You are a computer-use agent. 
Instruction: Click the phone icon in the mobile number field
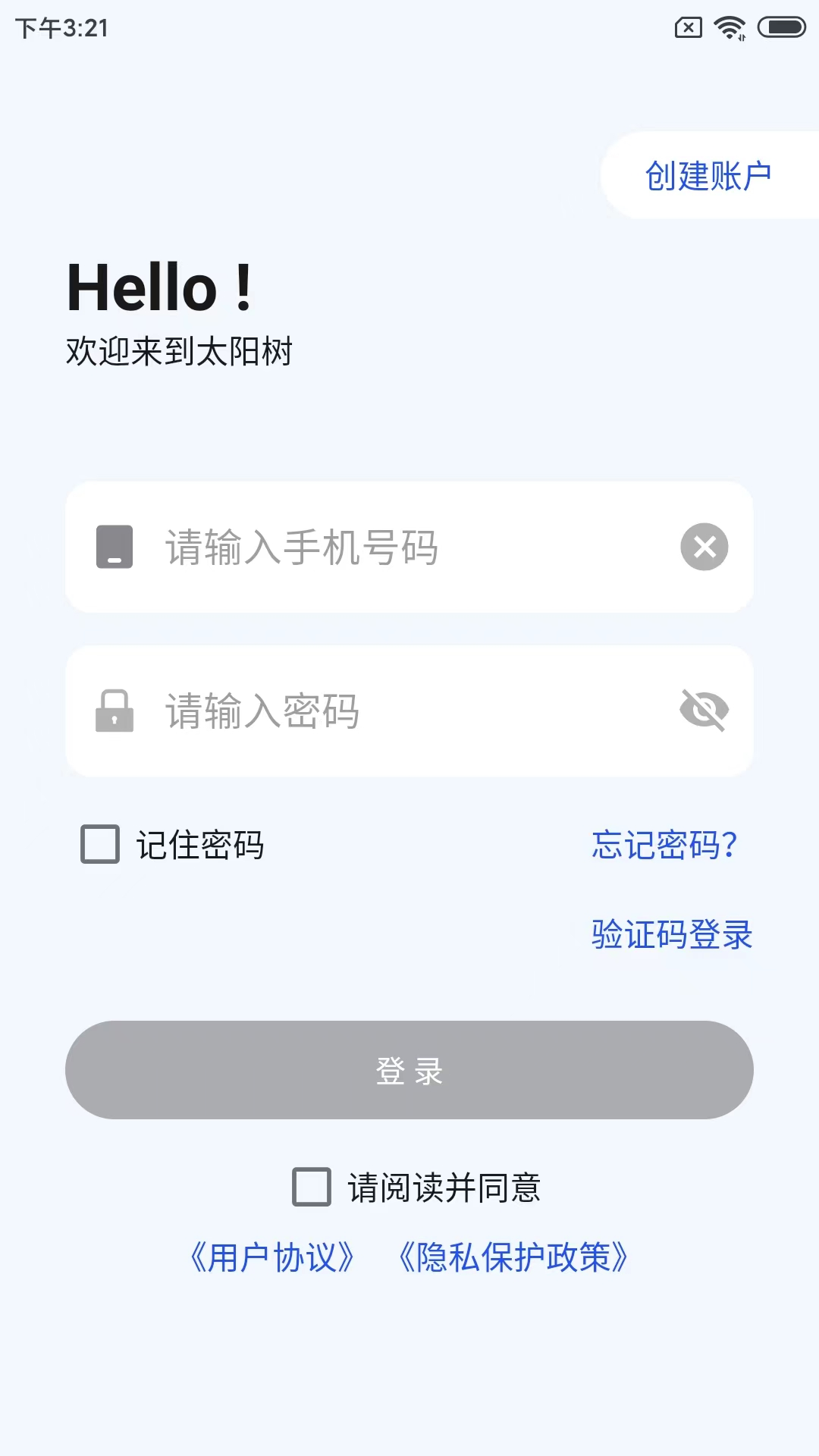point(115,548)
